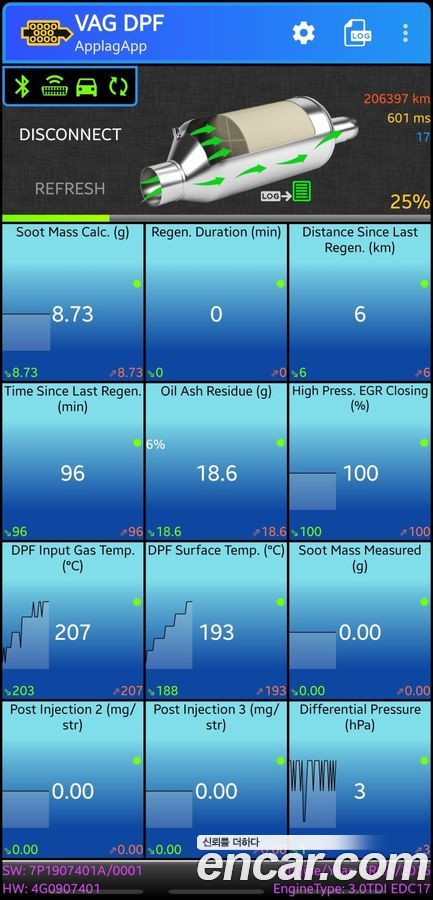Select the High Press. EGR Closing tile

[x=359, y=461]
